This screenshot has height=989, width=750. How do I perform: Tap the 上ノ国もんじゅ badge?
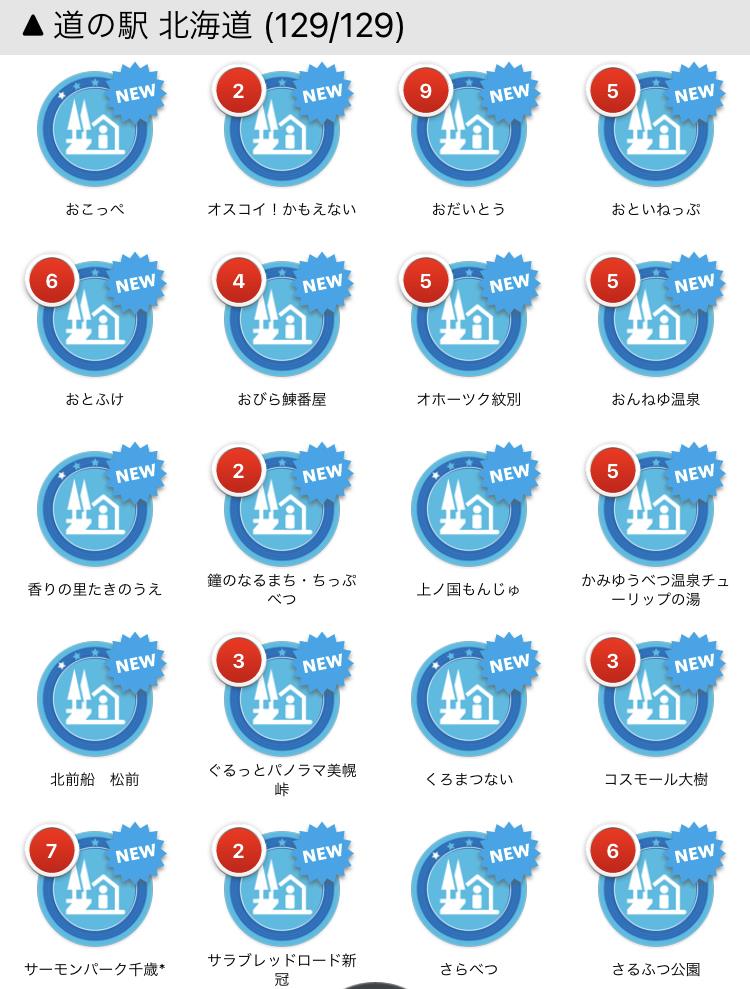click(469, 510)
